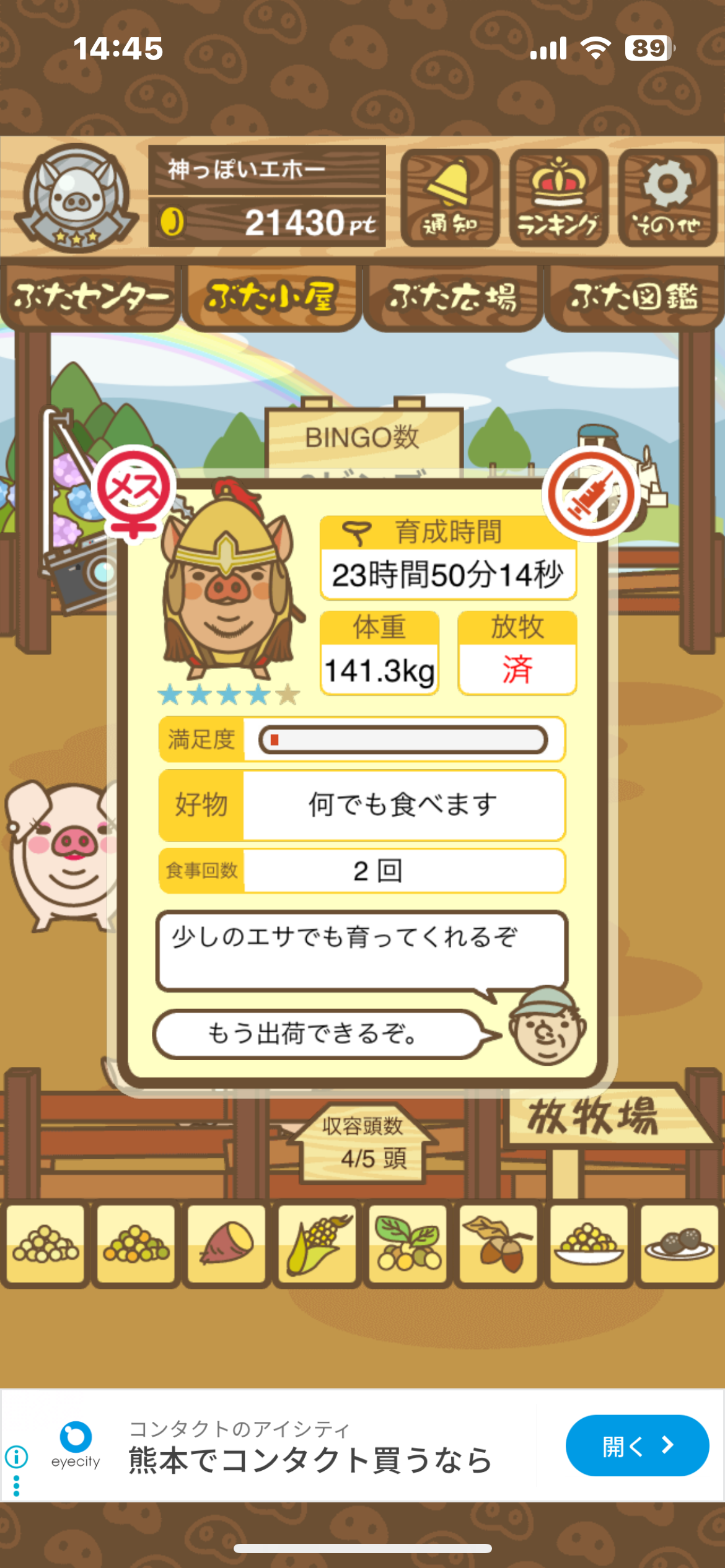Select the sweet potato feed
The width and height of the screenshot is (725, 1568).
point(226,1243)
